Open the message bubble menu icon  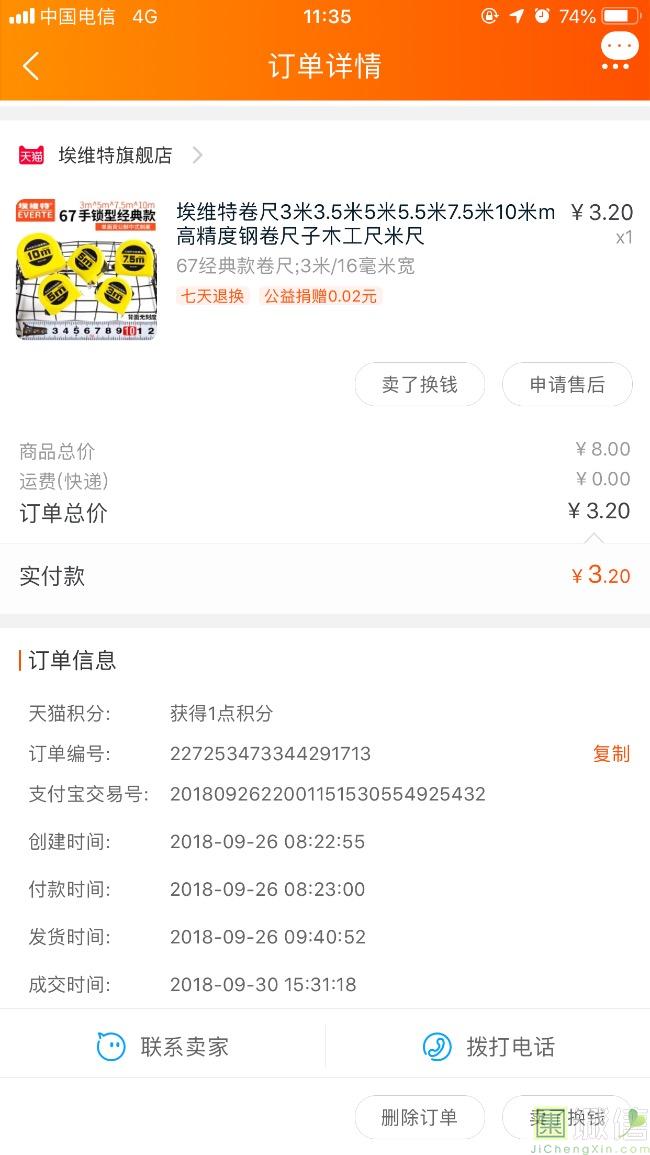[619, 50]
